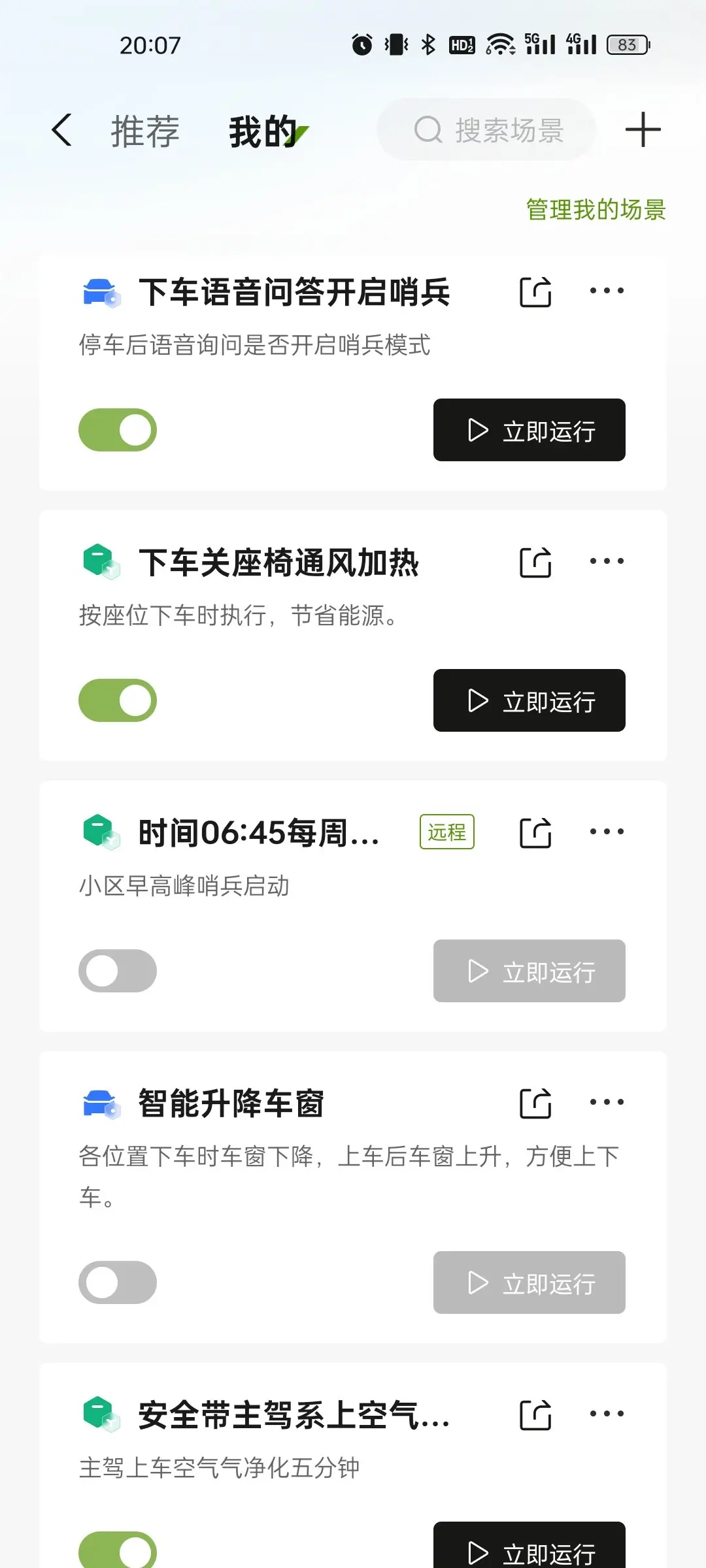Open the 智能升降车窗 scene card
Viewport: 706px width, 1568px height.
click(x=353, y=1197)
